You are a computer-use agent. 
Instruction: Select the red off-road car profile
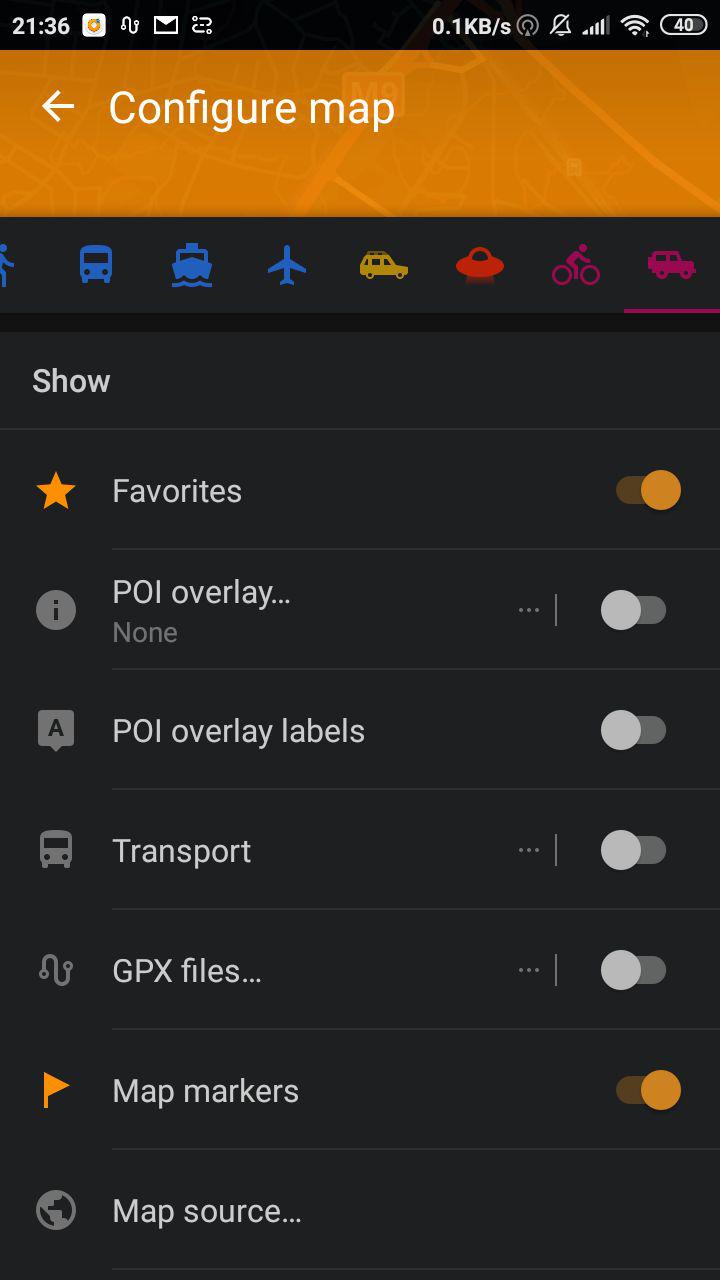[x=671, y=265]
